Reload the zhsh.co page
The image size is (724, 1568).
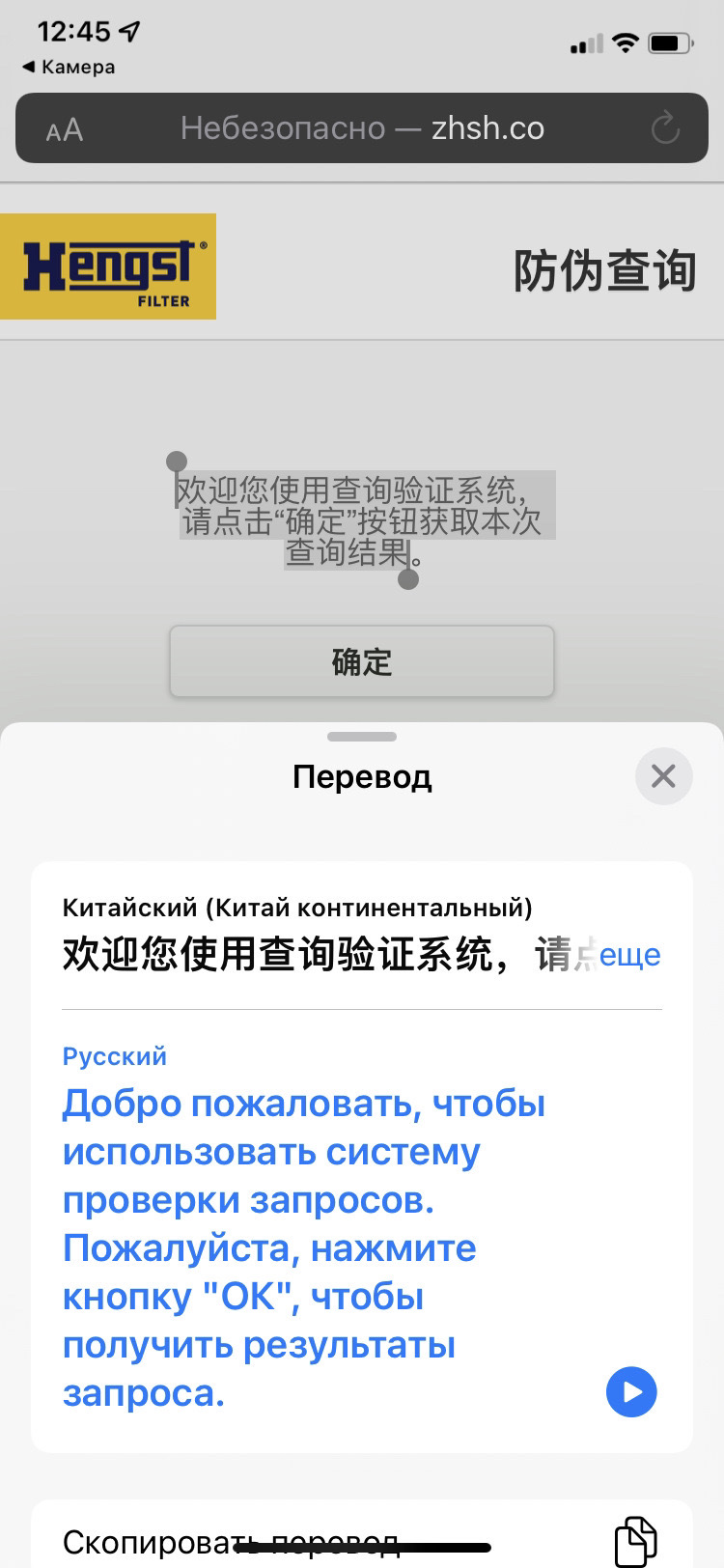[665, 127]
